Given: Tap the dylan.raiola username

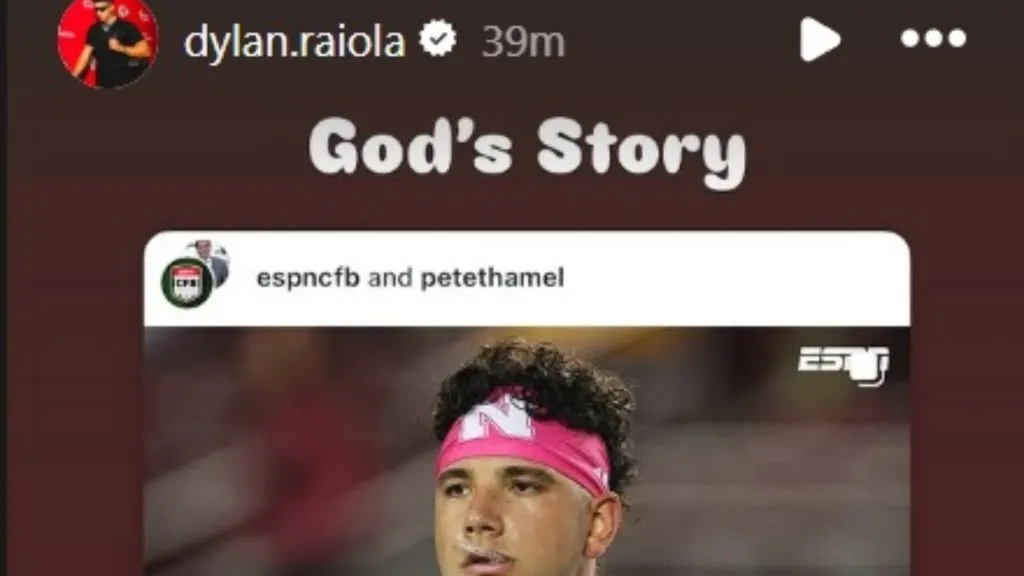Looking at the screenshot, I should [294, 41].
